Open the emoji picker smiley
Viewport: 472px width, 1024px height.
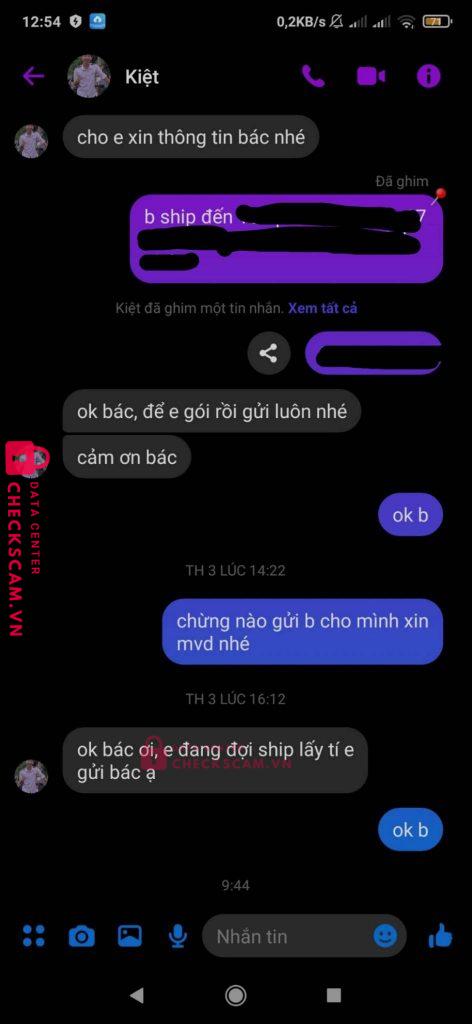pyautogui.click(x=385, y=936)
